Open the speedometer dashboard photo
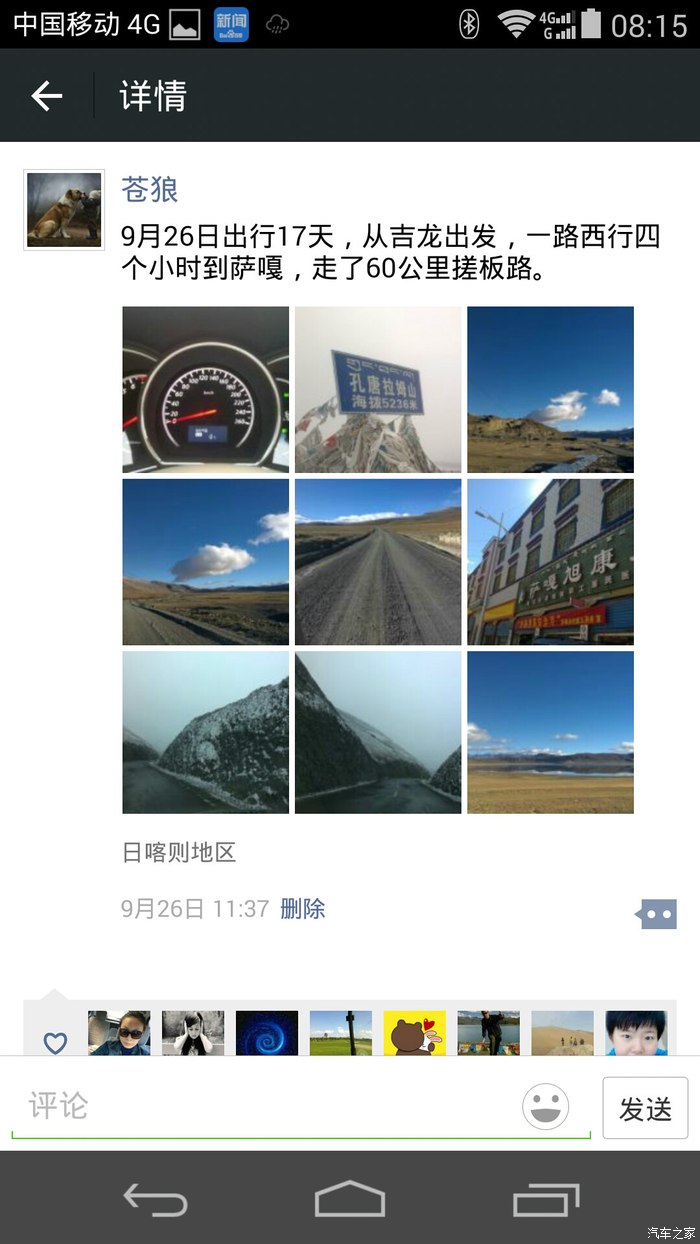Viewport: 700px width, 1244px height. pyautogui.click(x=206, y=389)
